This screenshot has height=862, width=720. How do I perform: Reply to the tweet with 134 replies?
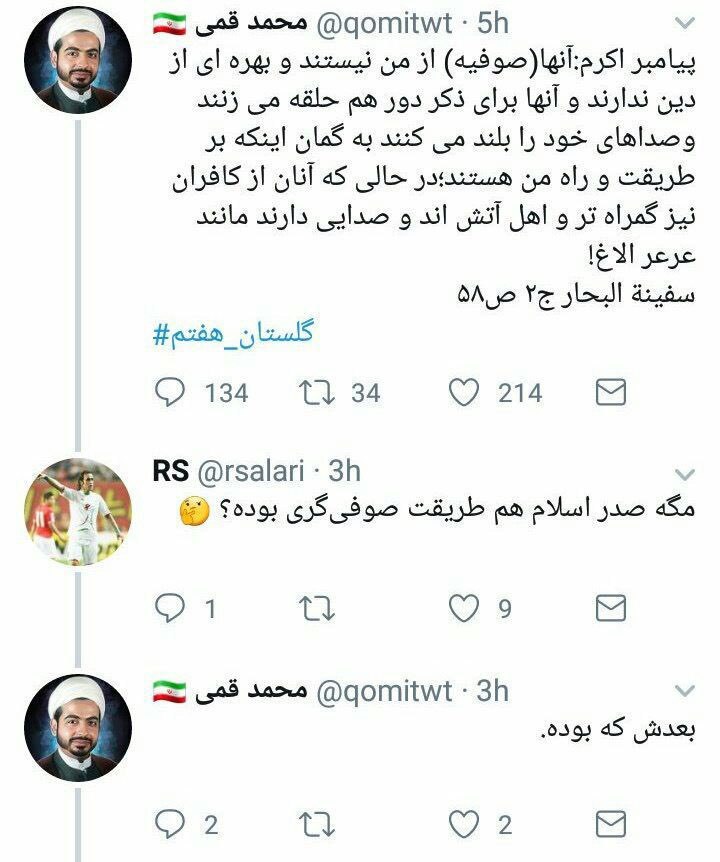[x=172, y=392]
